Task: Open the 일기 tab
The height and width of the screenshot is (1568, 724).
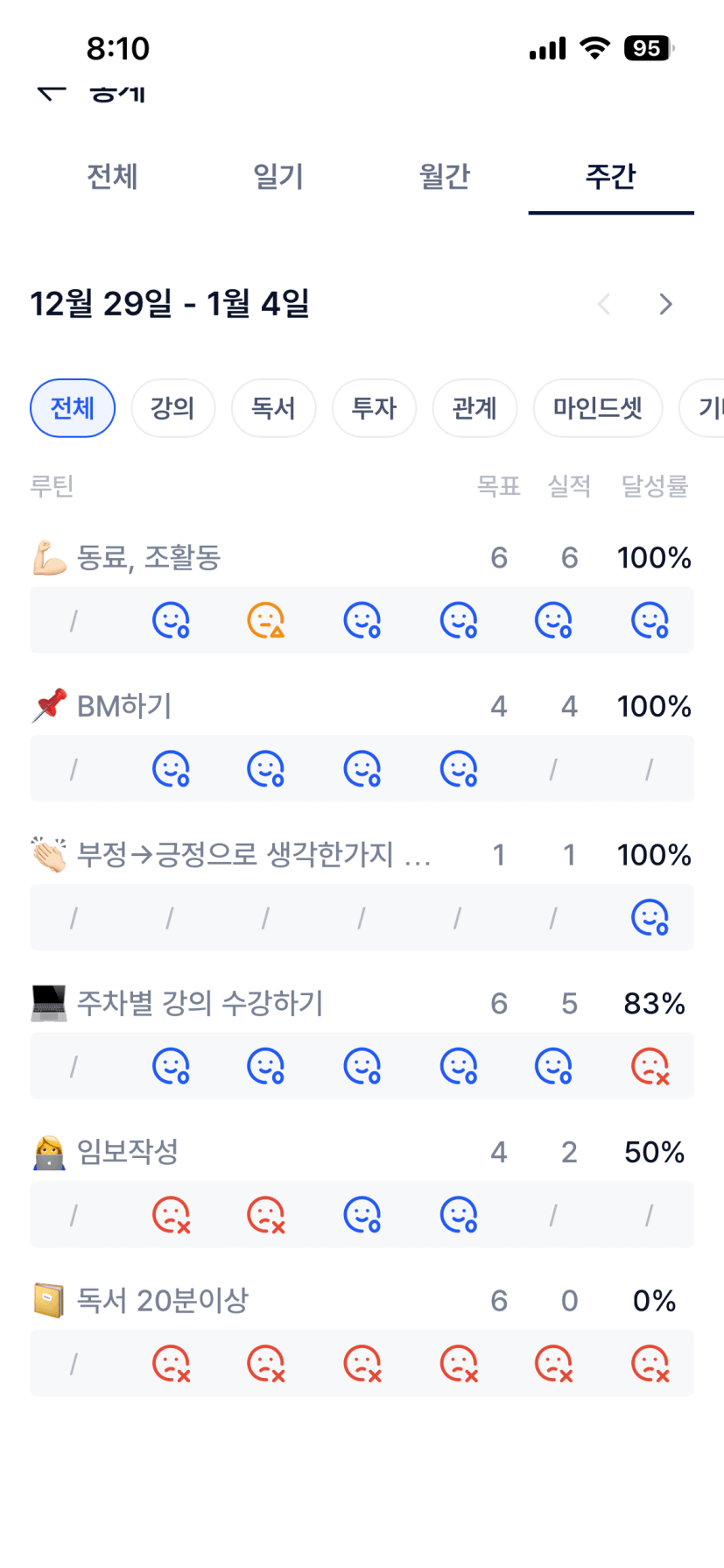Action: point(278,177)
